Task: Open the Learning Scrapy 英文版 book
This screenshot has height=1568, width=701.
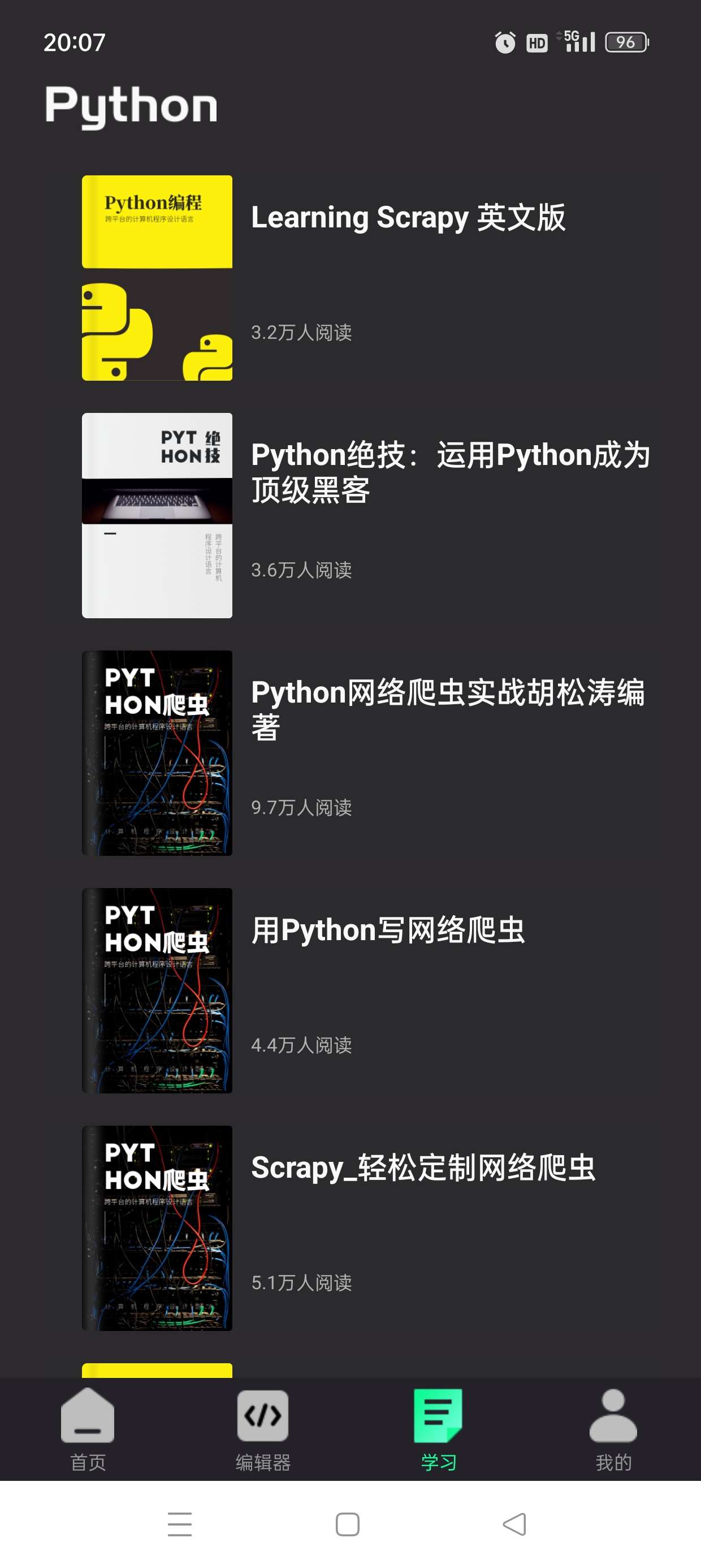Action: click(408, 217)
